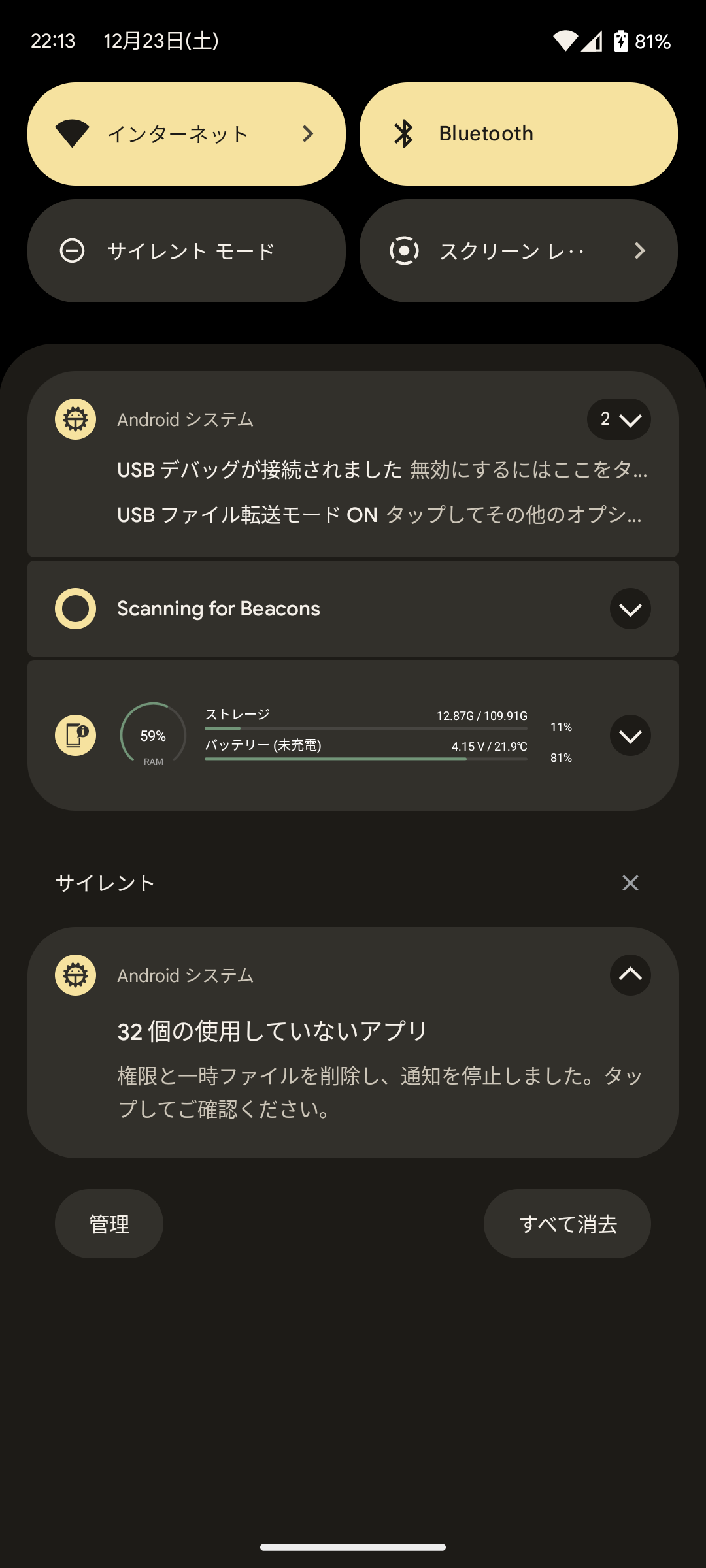Expand the grouped Android システム USB notifications
706x1568 pixels.
click(618, 419)
